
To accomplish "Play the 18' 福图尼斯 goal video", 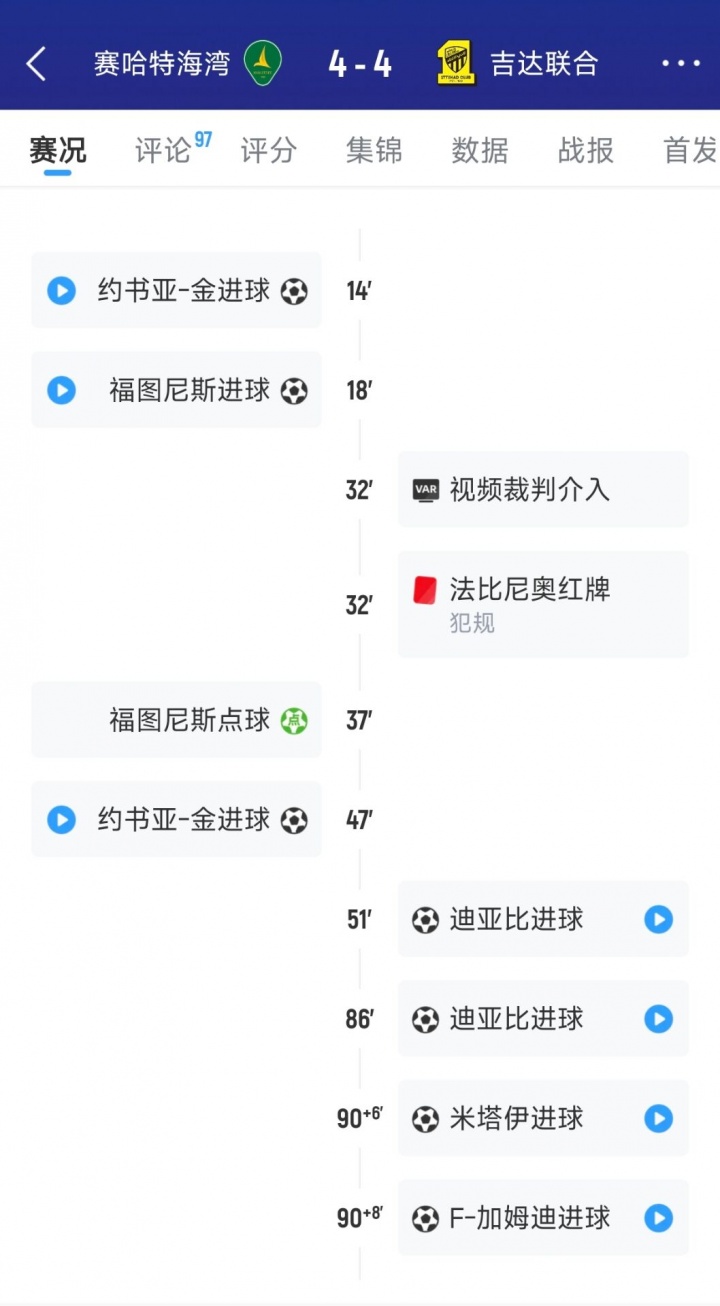I will point(62,390).
